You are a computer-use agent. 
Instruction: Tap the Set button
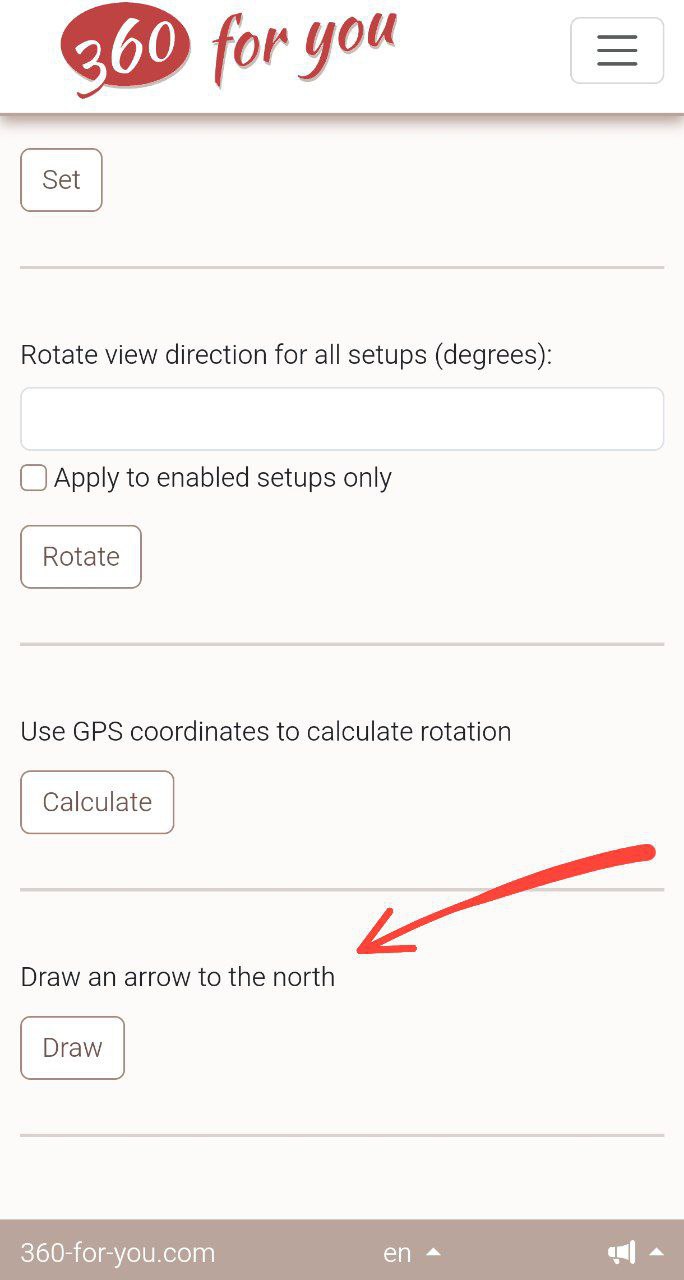61,180
